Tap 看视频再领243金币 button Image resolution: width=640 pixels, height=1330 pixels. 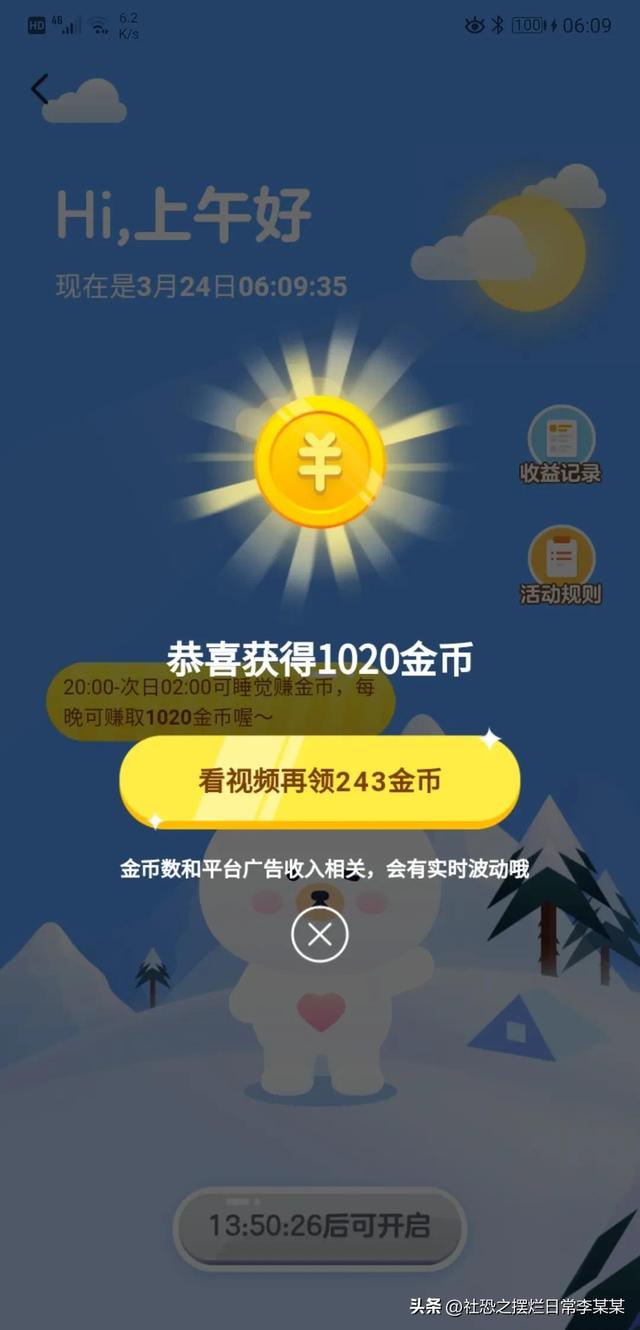tap(319, 781)
